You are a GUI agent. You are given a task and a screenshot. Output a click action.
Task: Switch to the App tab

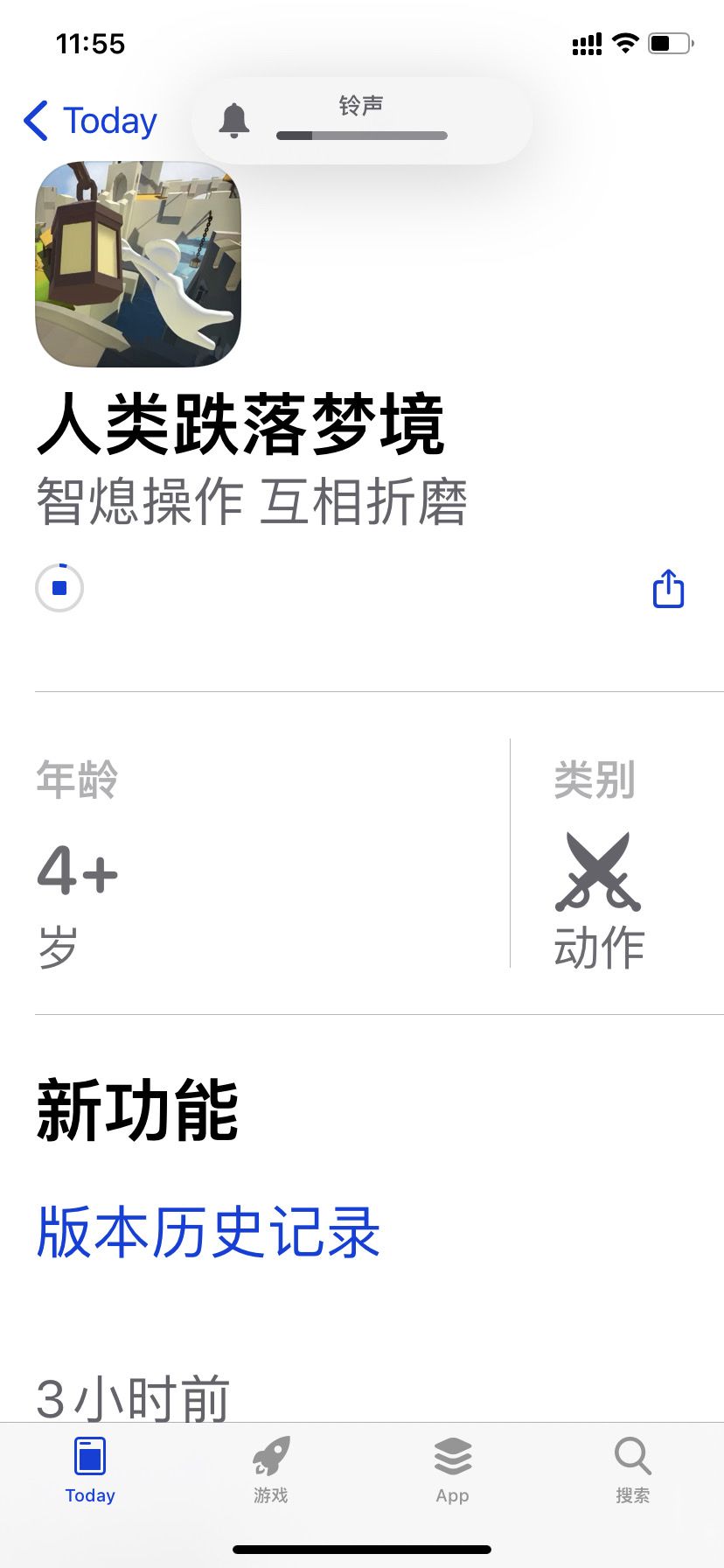(x=452, y=1470)
